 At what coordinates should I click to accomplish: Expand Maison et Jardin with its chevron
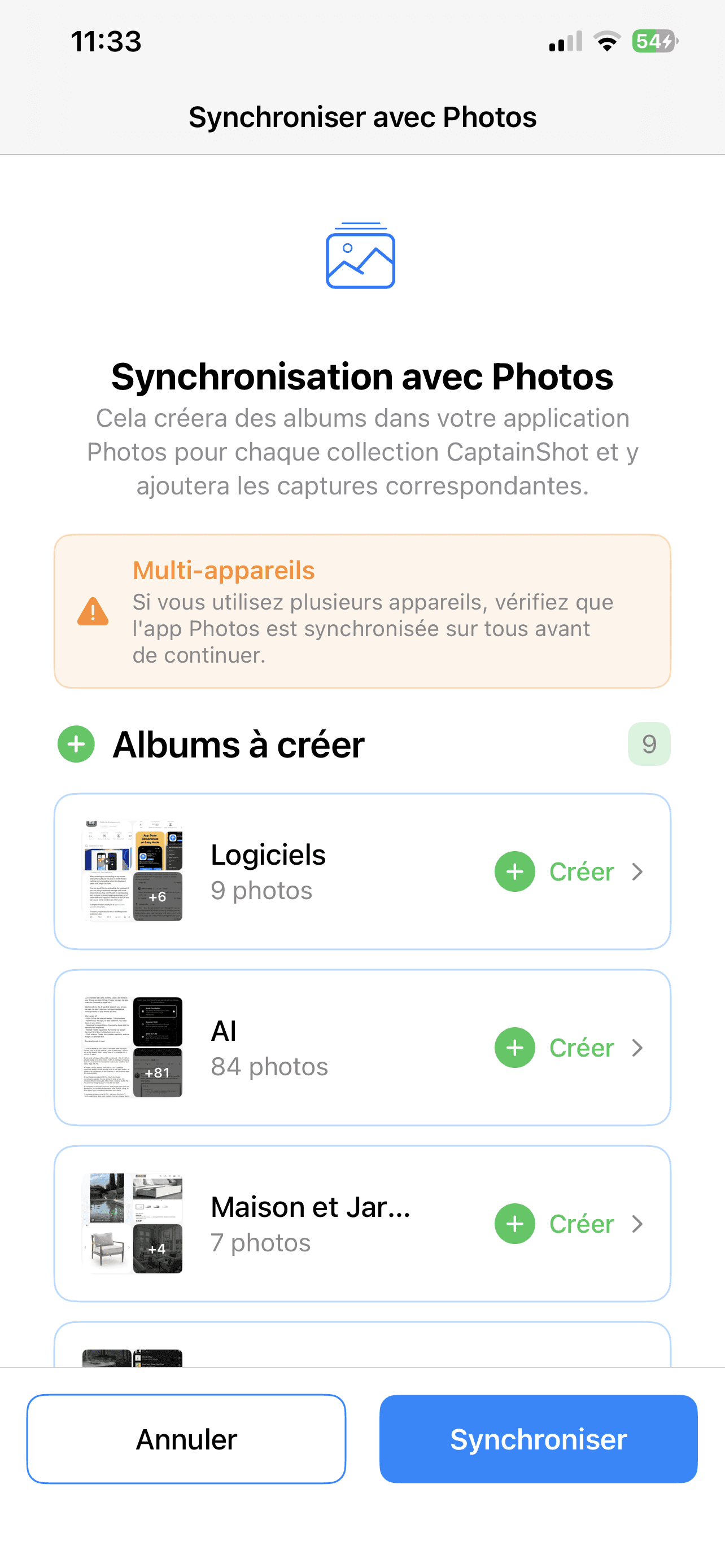click(x=638, y=1224)
